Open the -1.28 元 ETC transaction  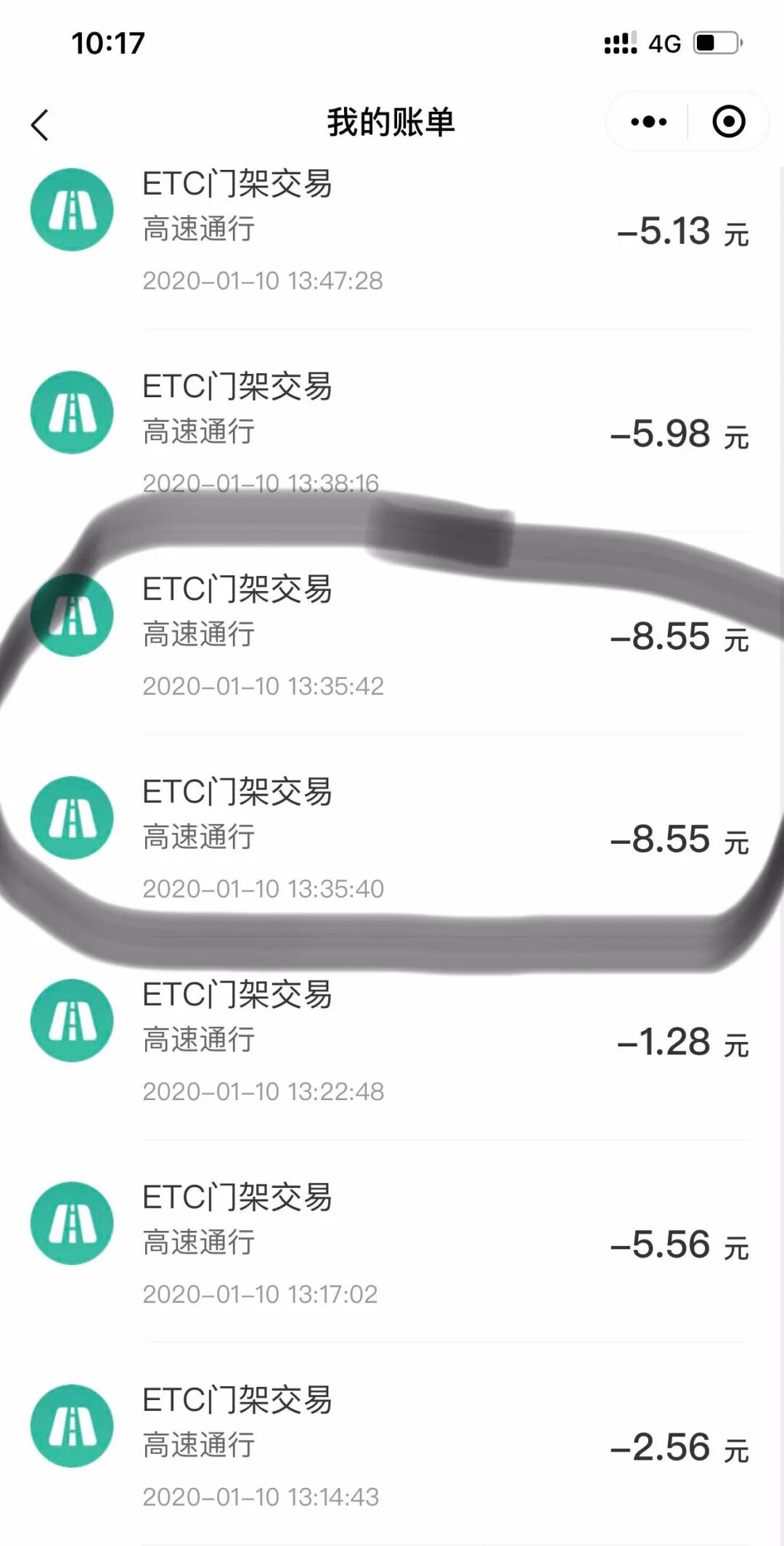pos(392,1041)
